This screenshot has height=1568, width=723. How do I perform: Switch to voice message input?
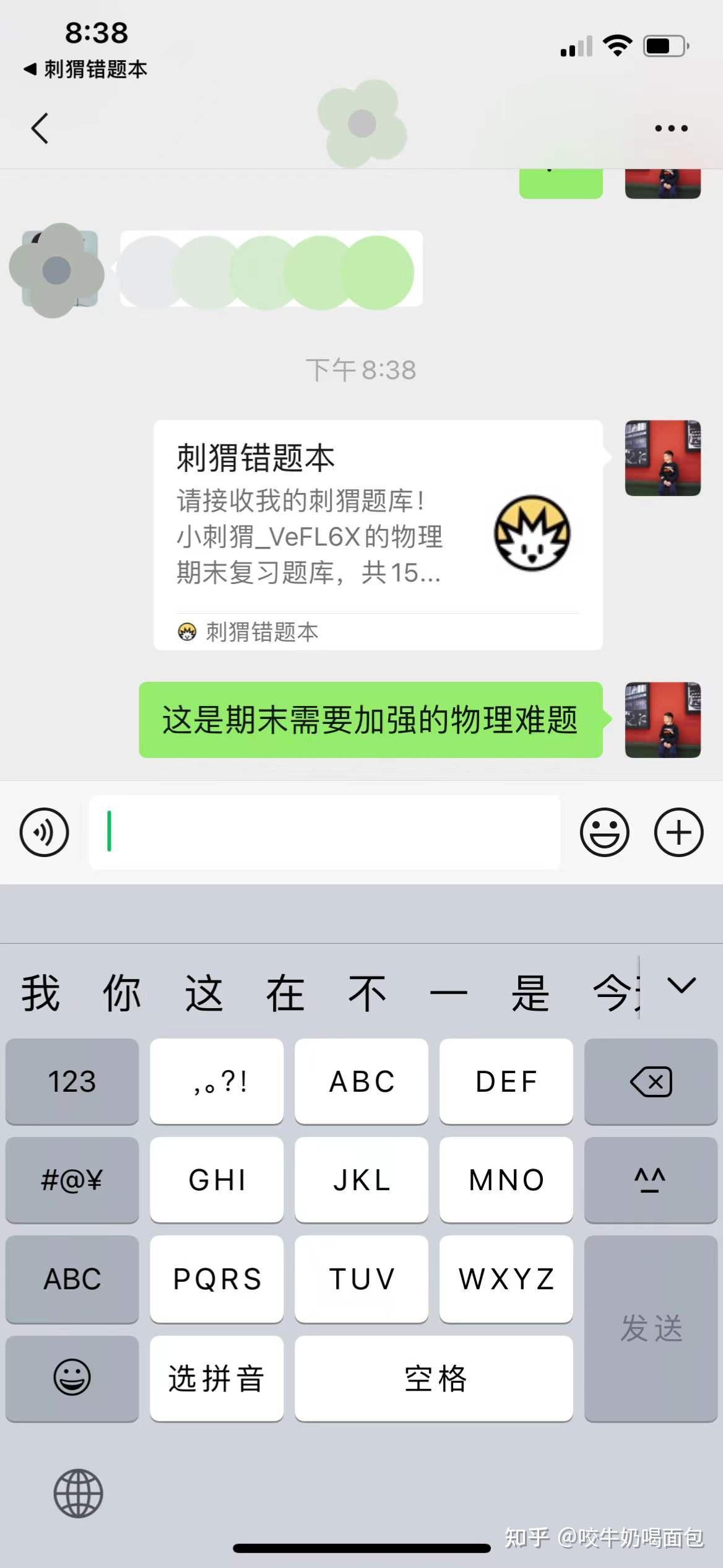(44, 832)
